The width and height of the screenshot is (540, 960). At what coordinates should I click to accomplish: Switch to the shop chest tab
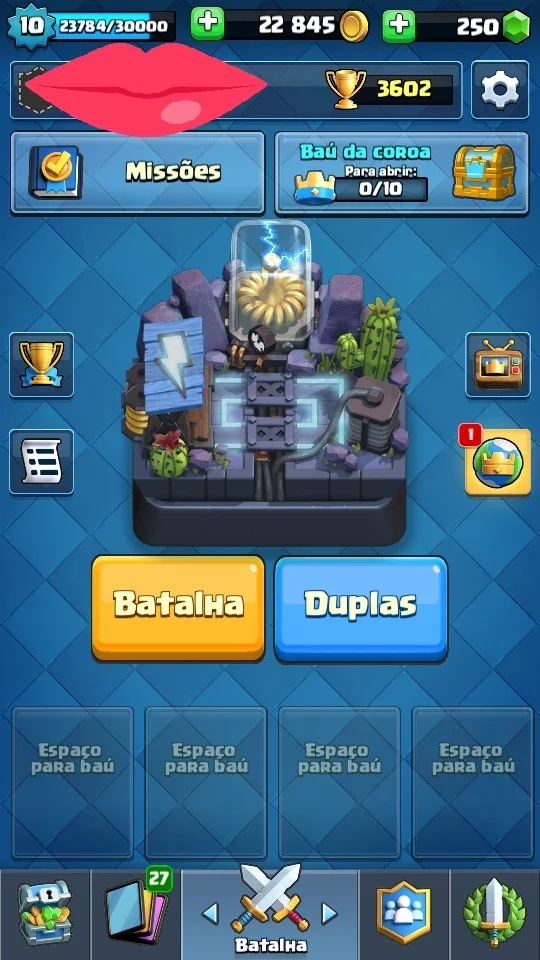45,915
